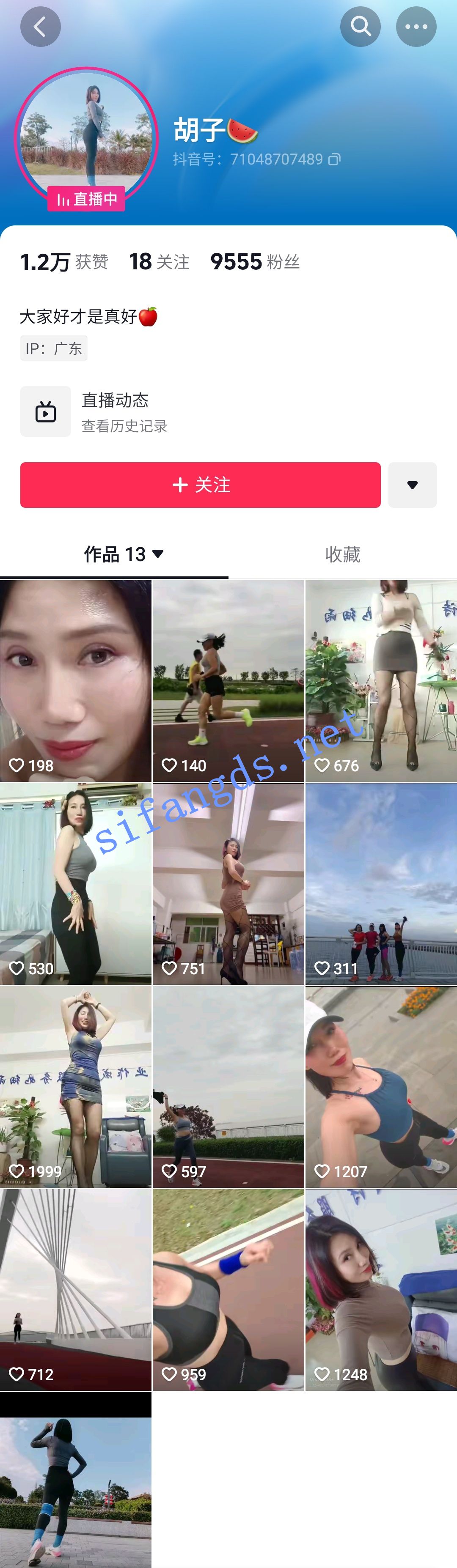
Task: Play the video with 751 likes
Action: click(228, 883)
